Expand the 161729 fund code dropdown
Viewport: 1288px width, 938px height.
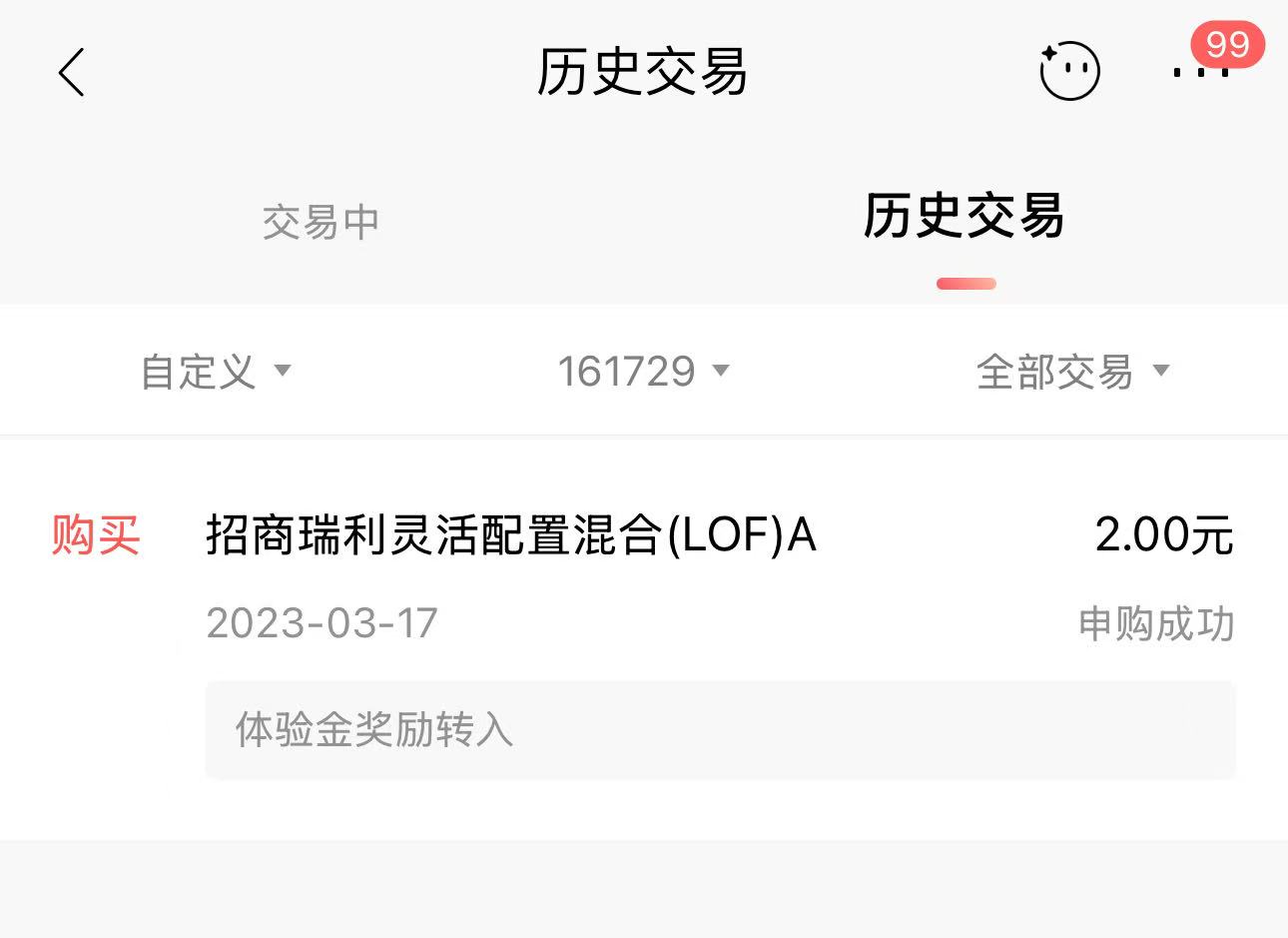coord(643,372)
